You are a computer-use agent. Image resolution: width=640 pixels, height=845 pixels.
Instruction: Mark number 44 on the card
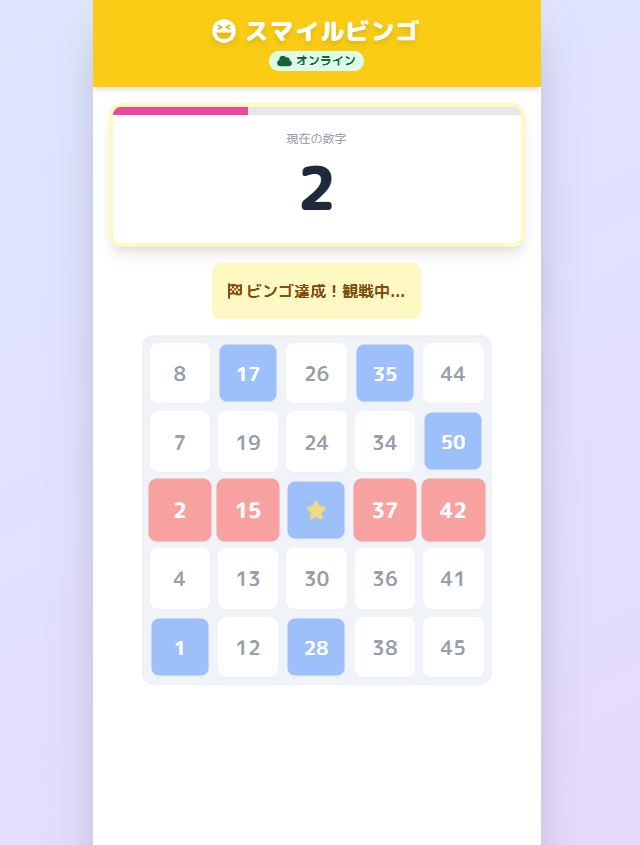tap(453, 374)
